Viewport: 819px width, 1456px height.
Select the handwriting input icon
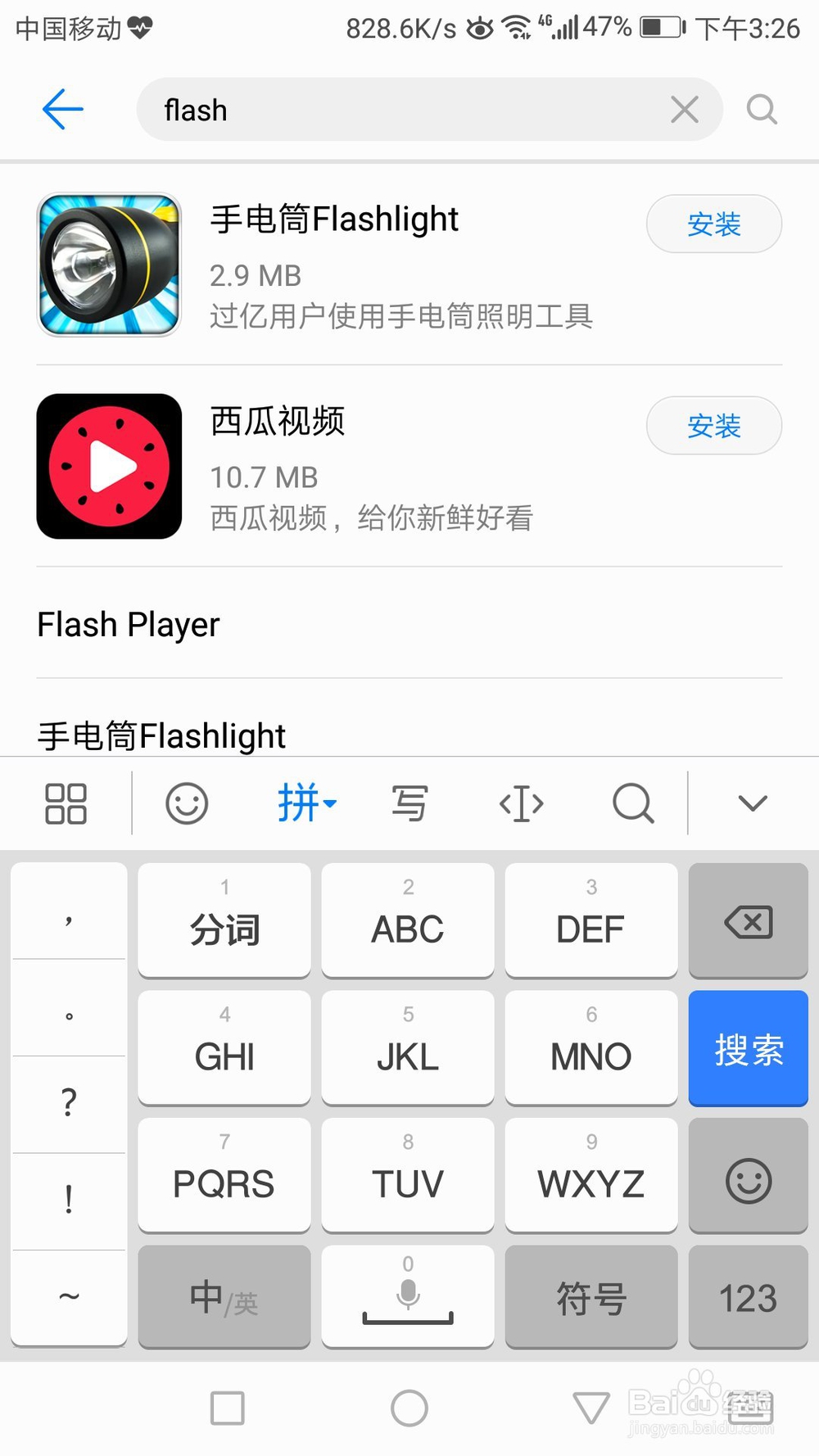[x=409, y=803]
